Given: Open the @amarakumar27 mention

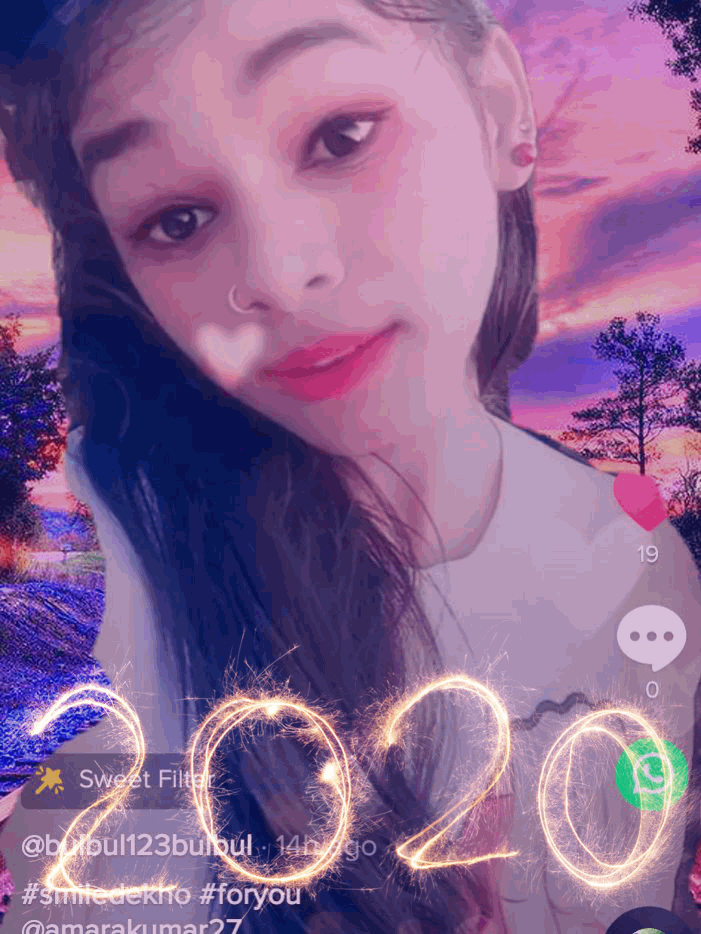Looking at the screenshot, I should point(130,926).
